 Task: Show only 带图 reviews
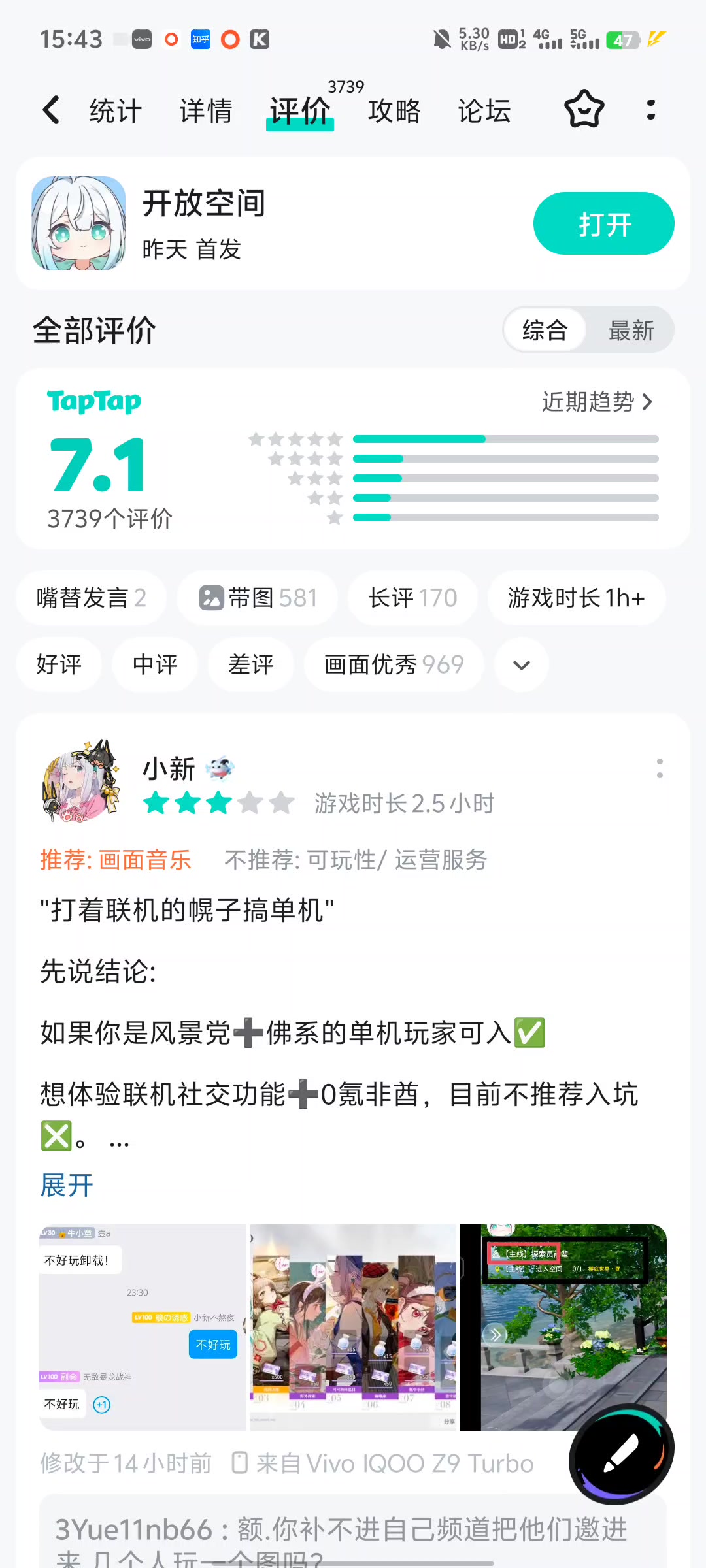[x=258, y=598]
